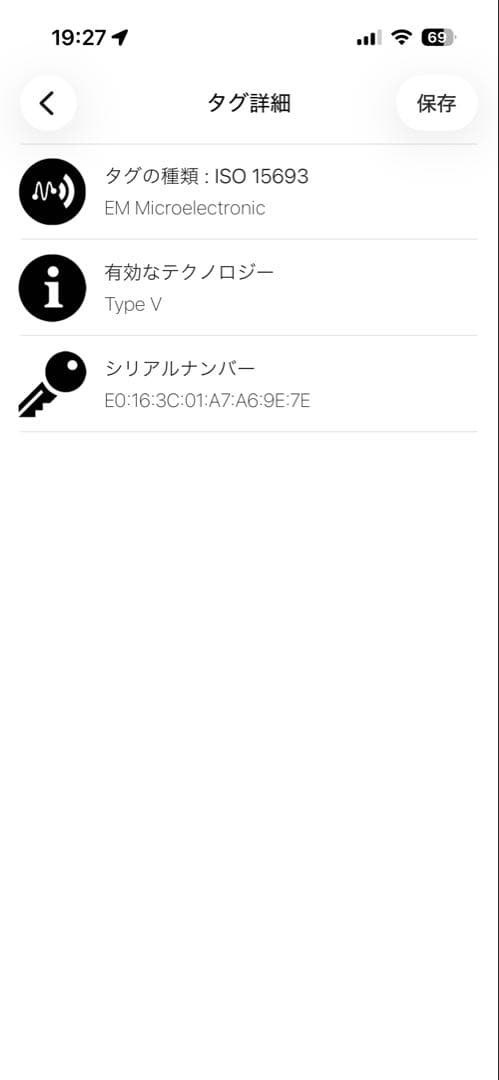
Task: Tap the 保存 button to save tag
Action: [436, 103]
